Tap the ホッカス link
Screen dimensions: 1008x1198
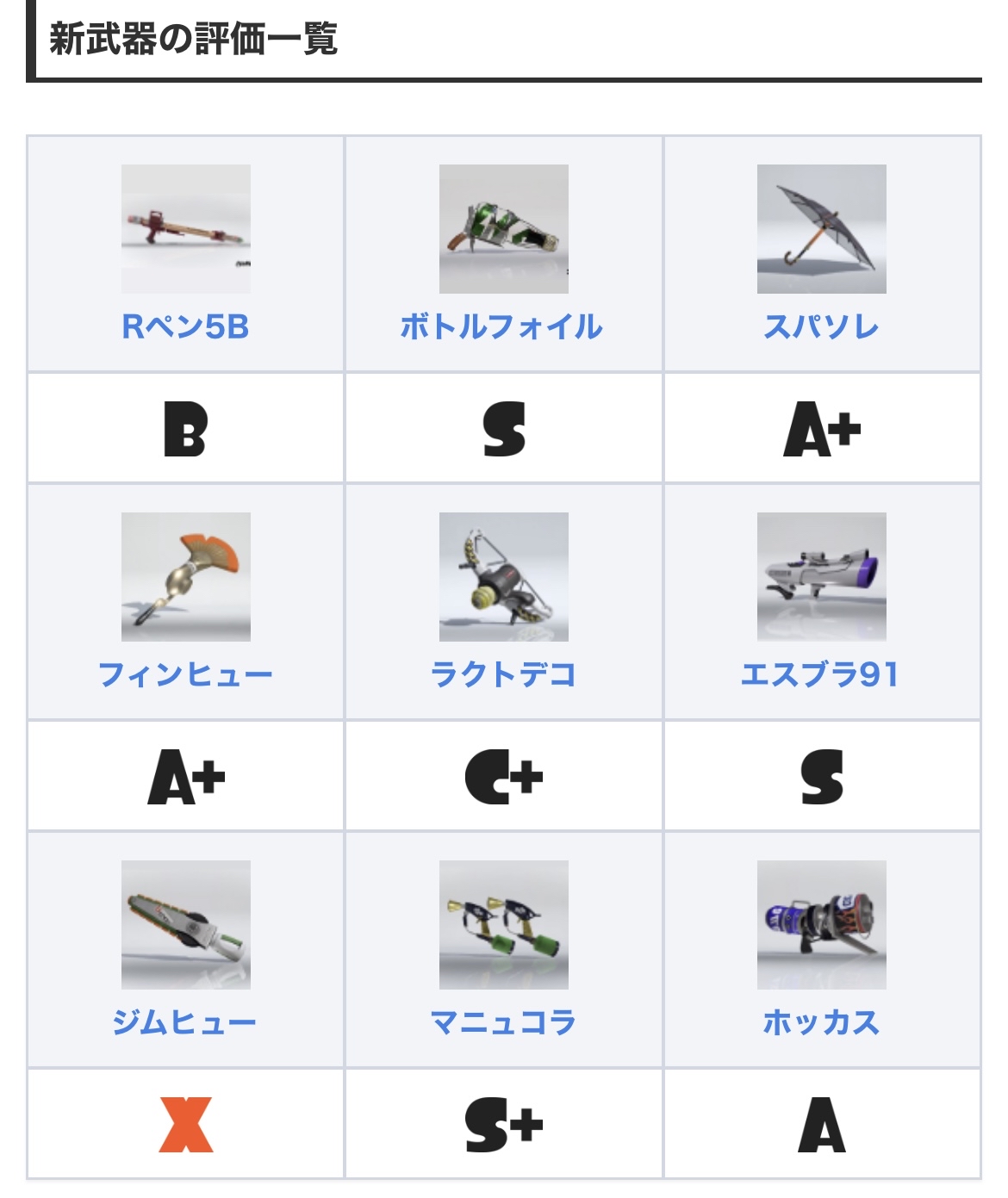coord(821,1022)
